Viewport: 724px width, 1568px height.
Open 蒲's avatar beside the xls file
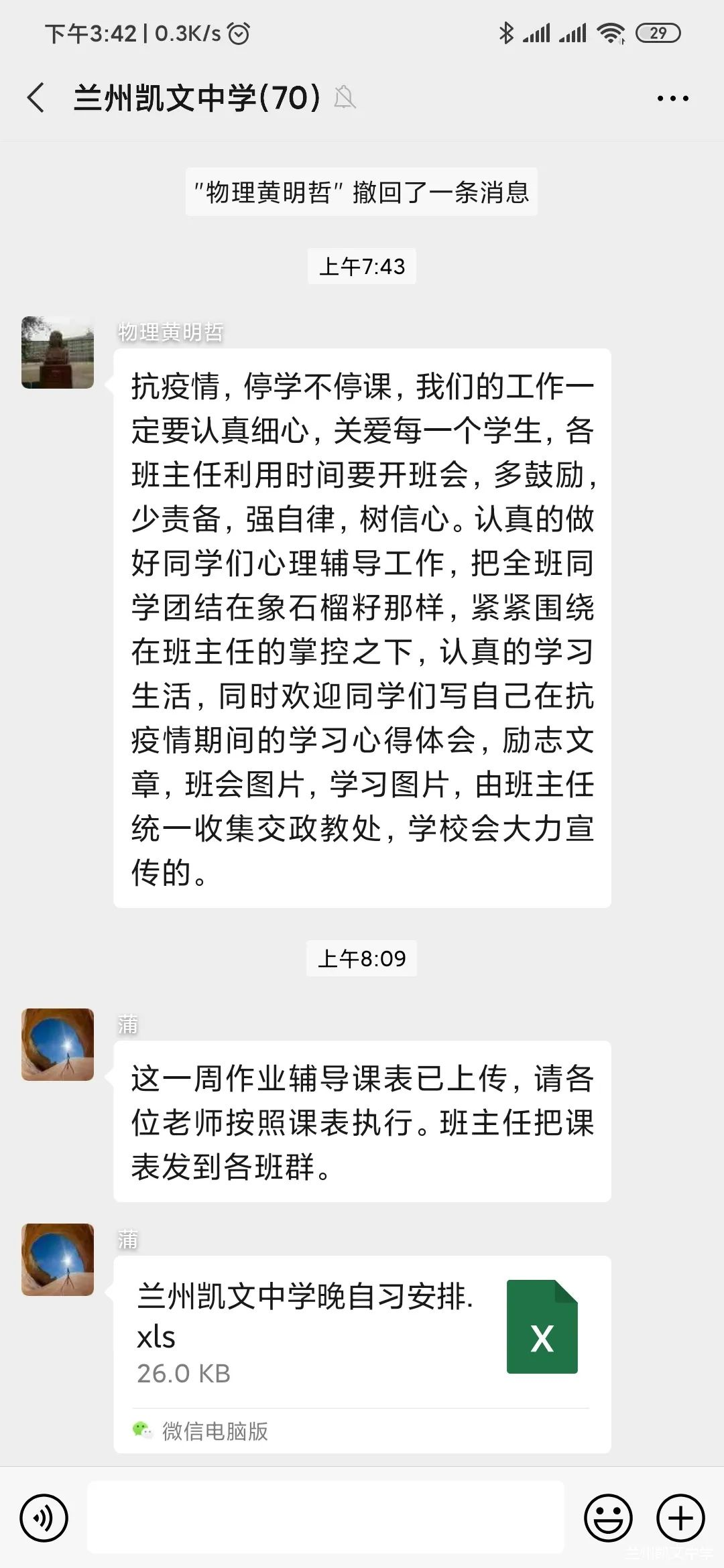coord(58,1260)
